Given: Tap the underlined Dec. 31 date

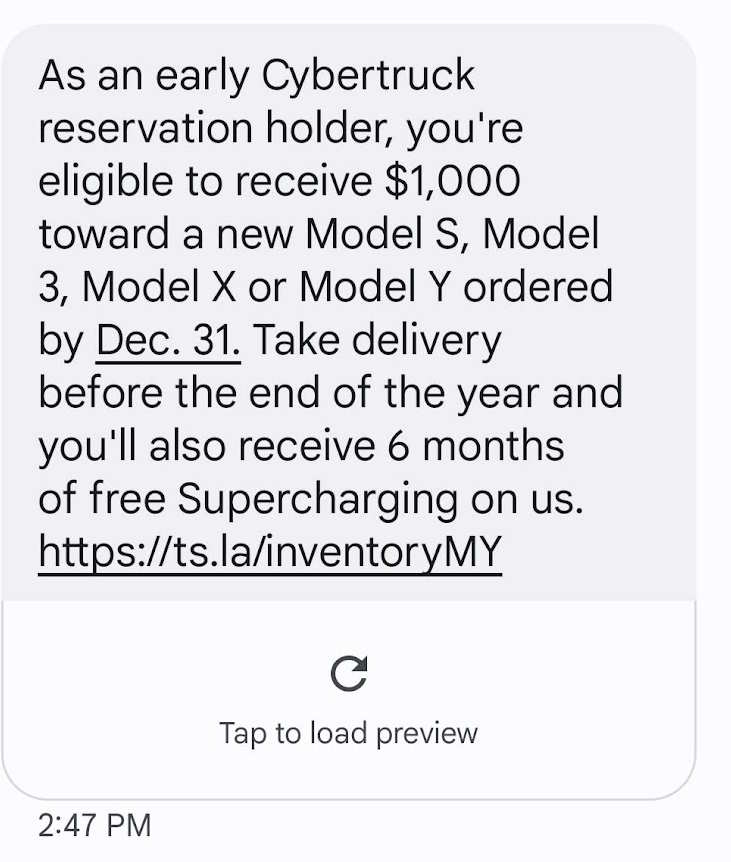Looking at the screenshot, I should click(168, 341).
